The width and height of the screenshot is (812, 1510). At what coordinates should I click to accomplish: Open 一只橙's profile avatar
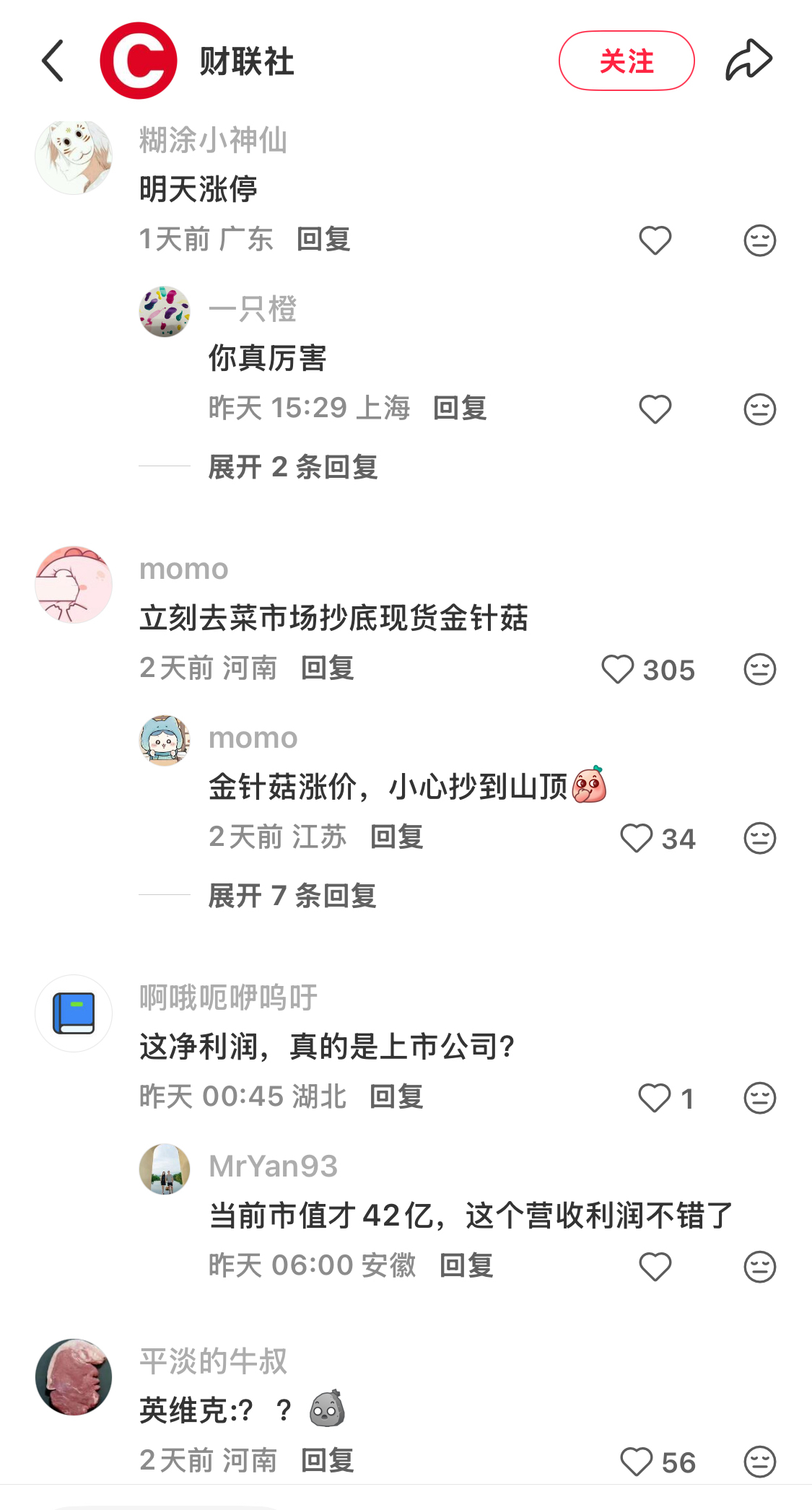coord(165,312)
